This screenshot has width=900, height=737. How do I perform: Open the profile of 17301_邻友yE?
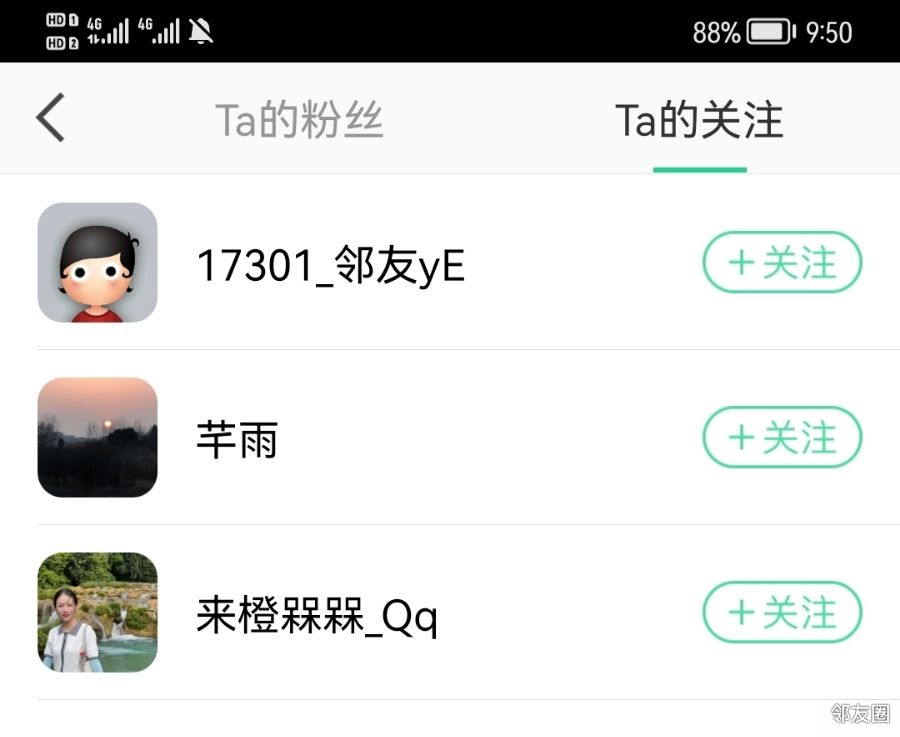pyautogui.click(x=330, y=265)
